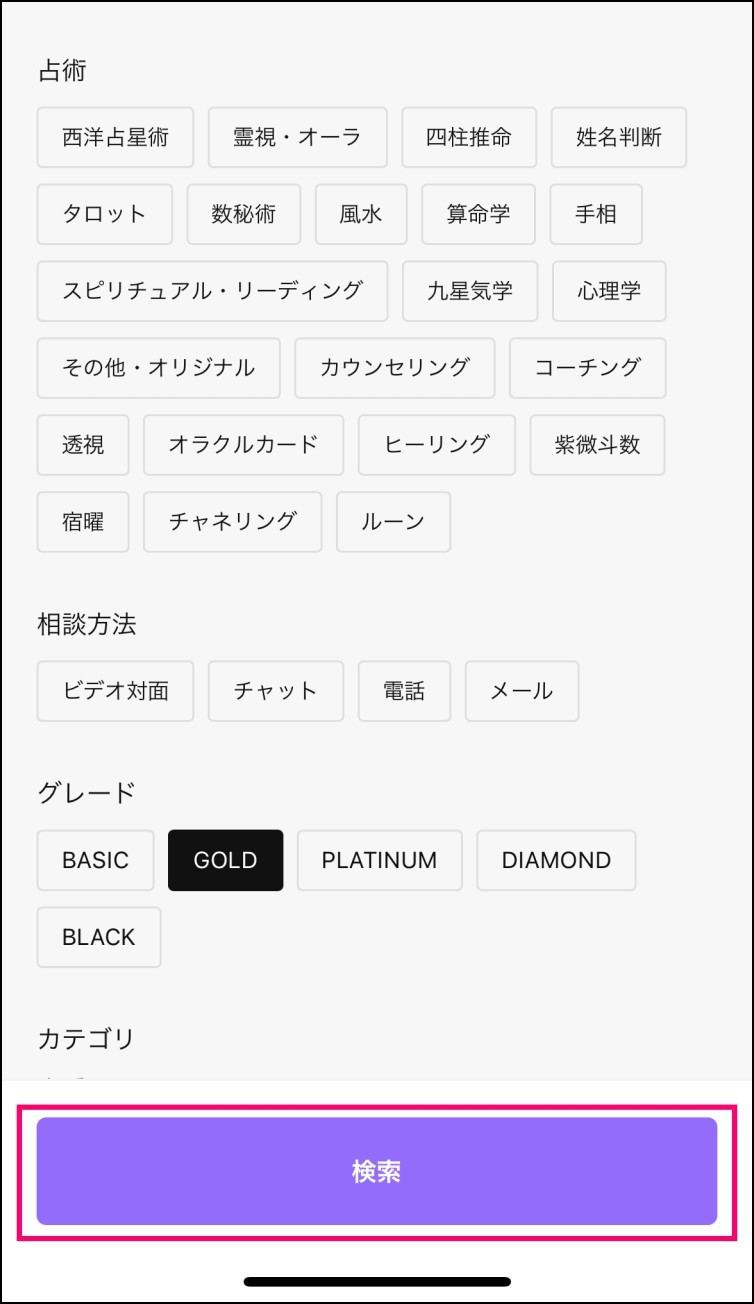Choose オラクルカード chip
The image size is (754, 1304).
tap(243, 445)
